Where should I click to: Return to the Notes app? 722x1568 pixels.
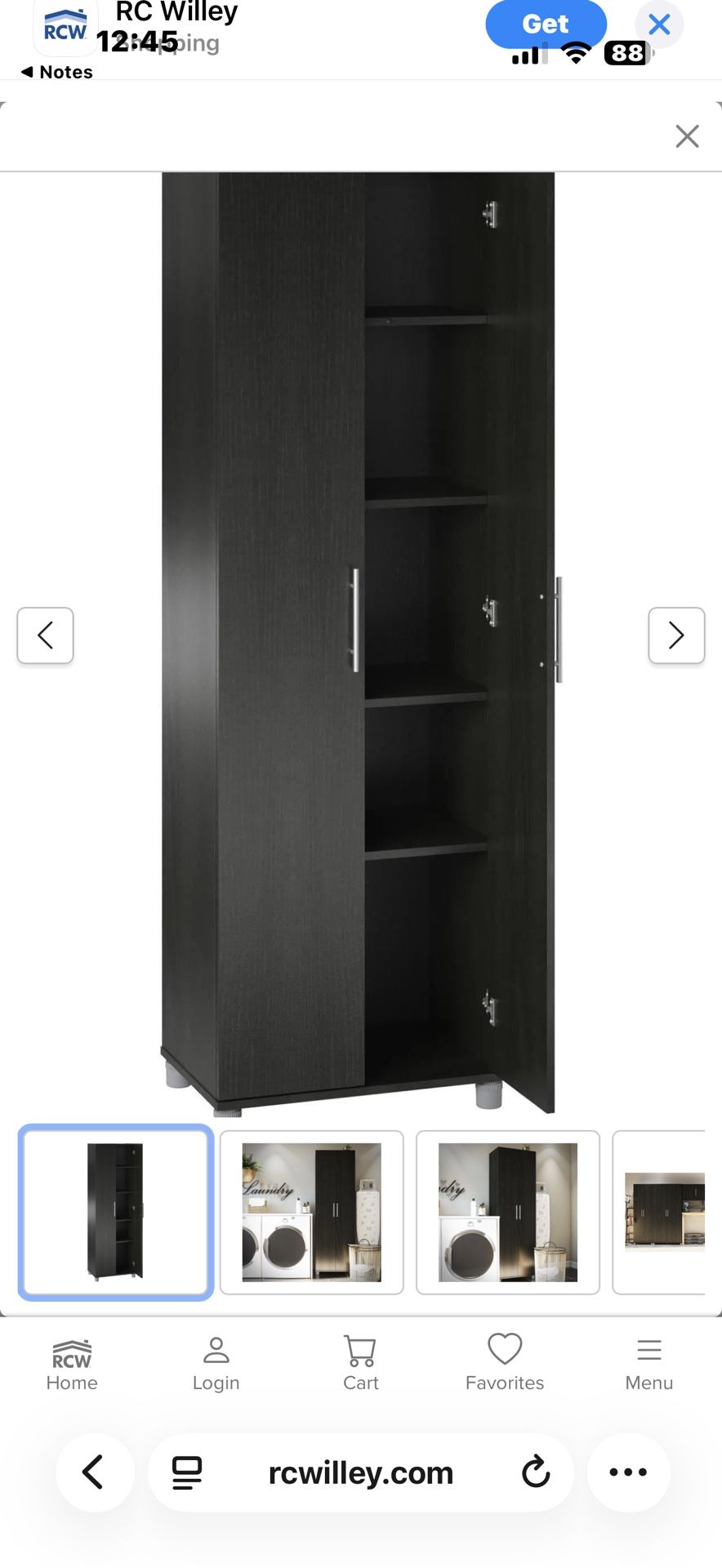[56, 72]
